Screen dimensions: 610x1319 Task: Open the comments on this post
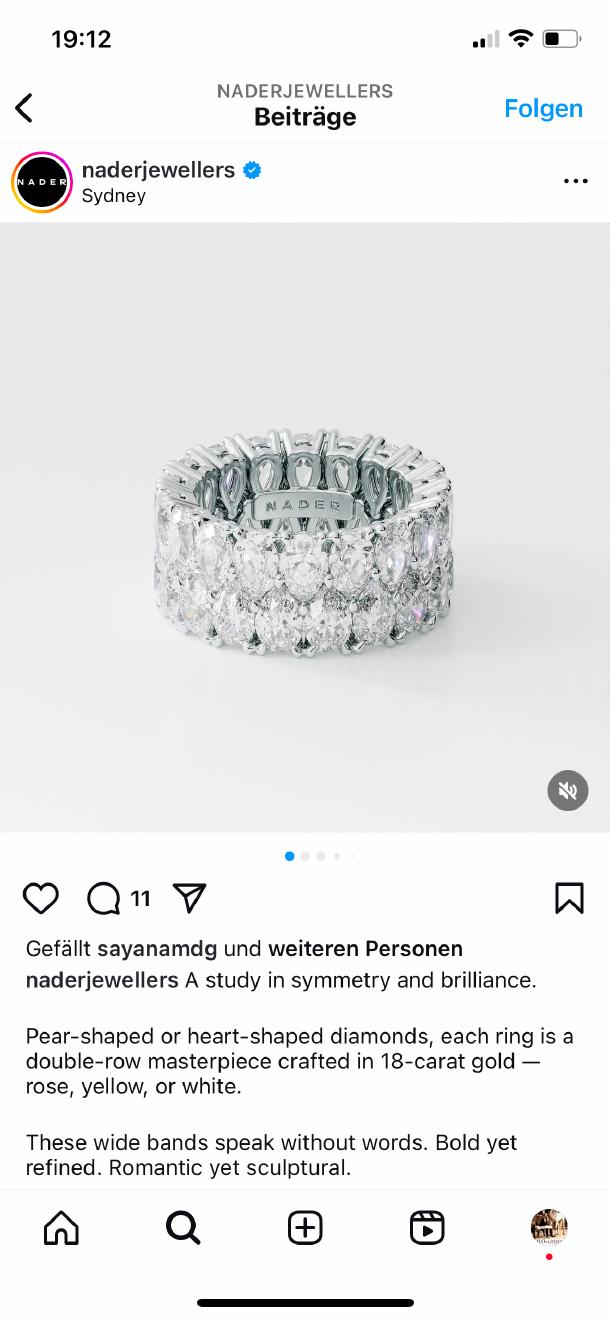[x=104, y=898]
